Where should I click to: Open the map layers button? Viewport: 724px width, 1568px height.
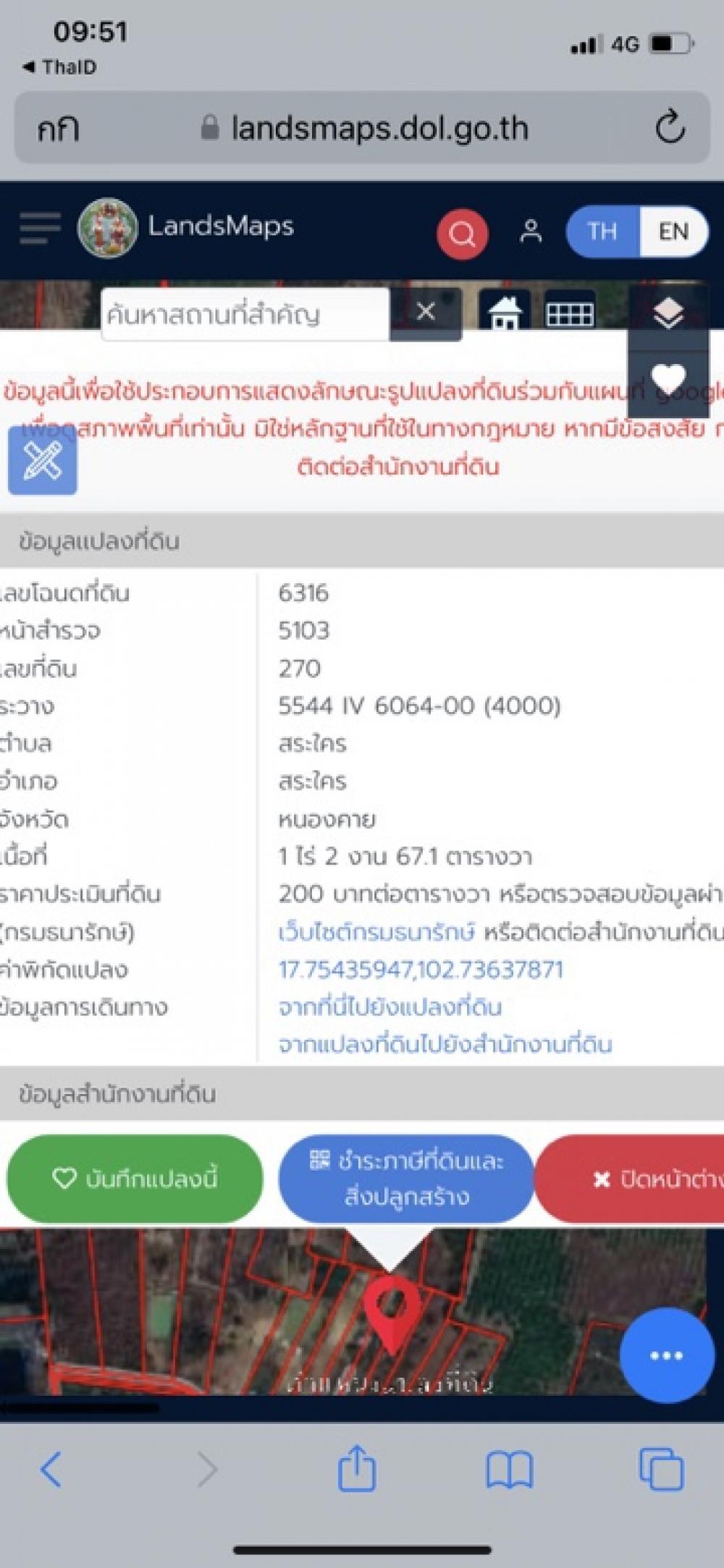(668, 313)
